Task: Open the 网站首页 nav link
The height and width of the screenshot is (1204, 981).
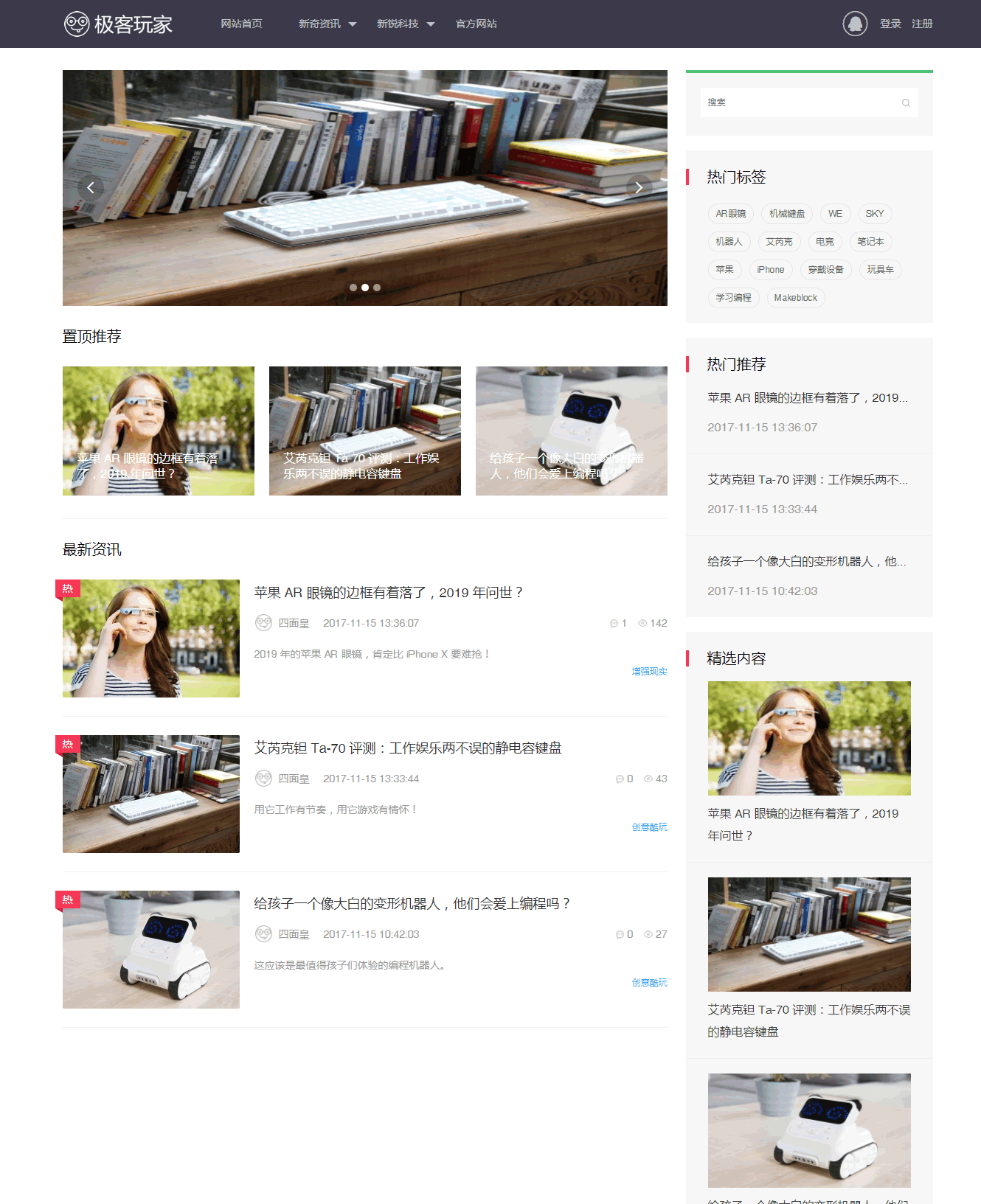Action: click(x=241, y=24)
